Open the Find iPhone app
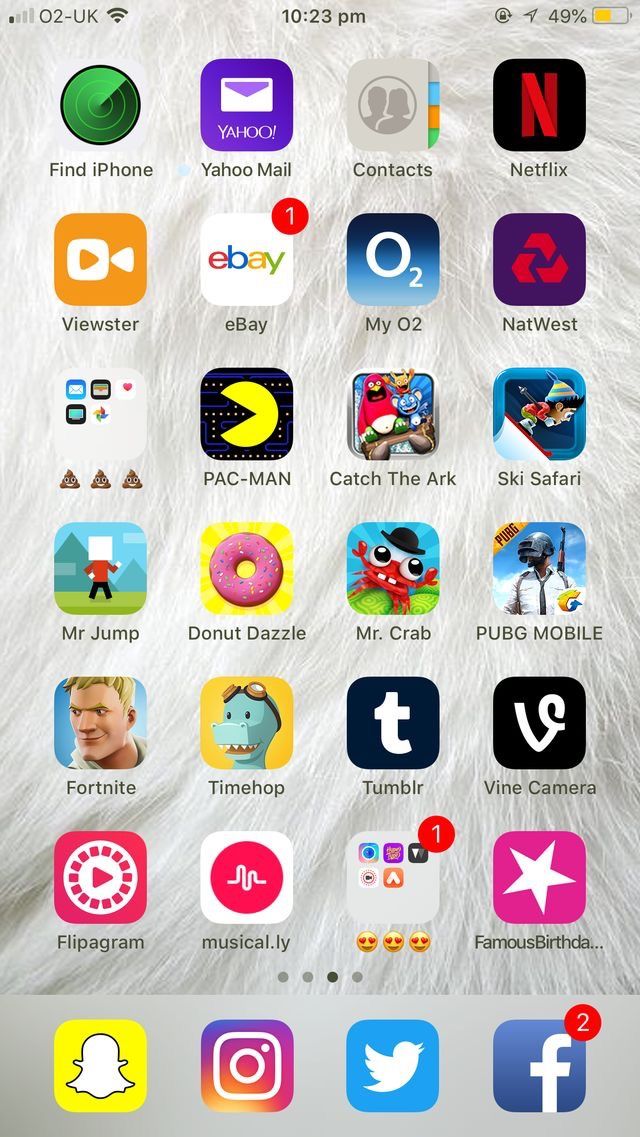640x1137 pixels. point(100,105)
